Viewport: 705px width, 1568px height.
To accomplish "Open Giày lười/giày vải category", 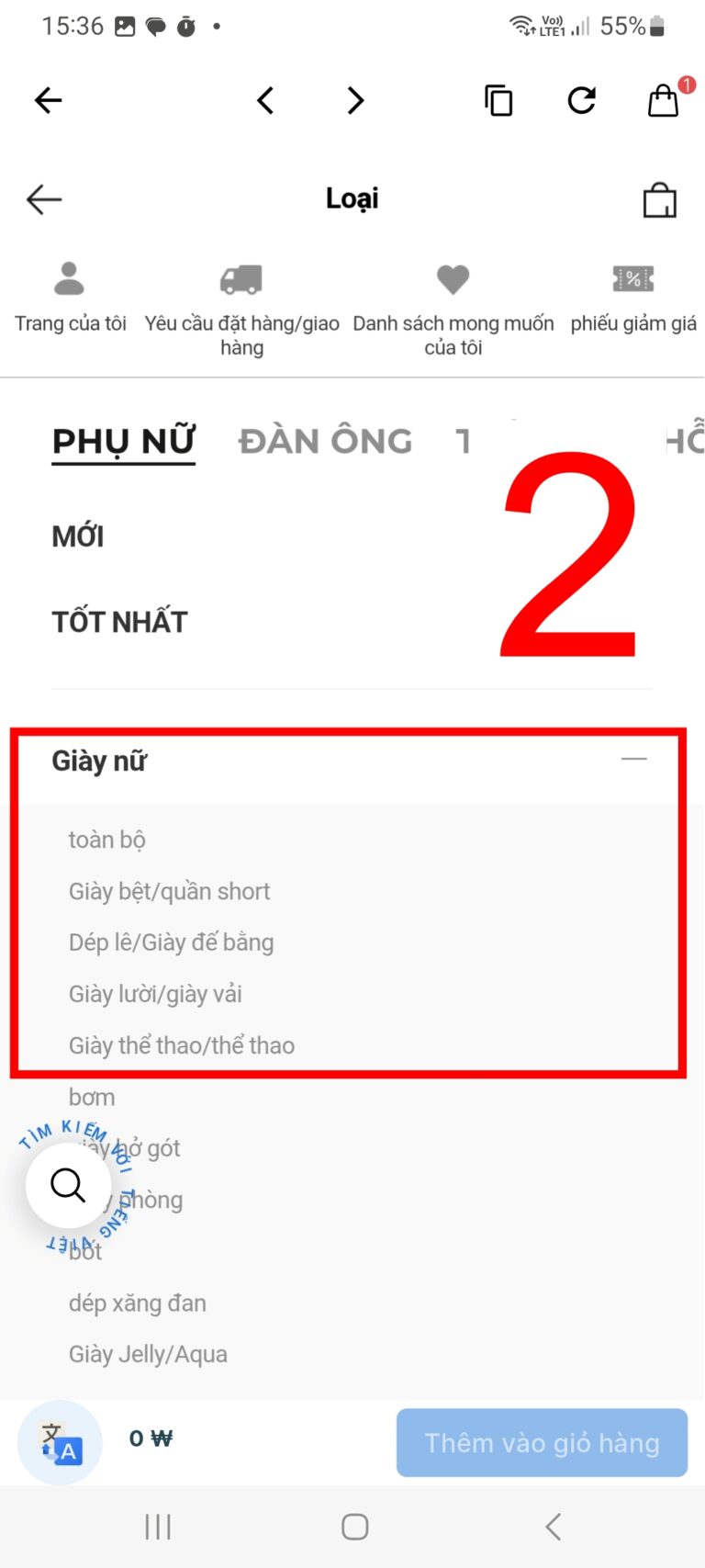I will point(155,994).
